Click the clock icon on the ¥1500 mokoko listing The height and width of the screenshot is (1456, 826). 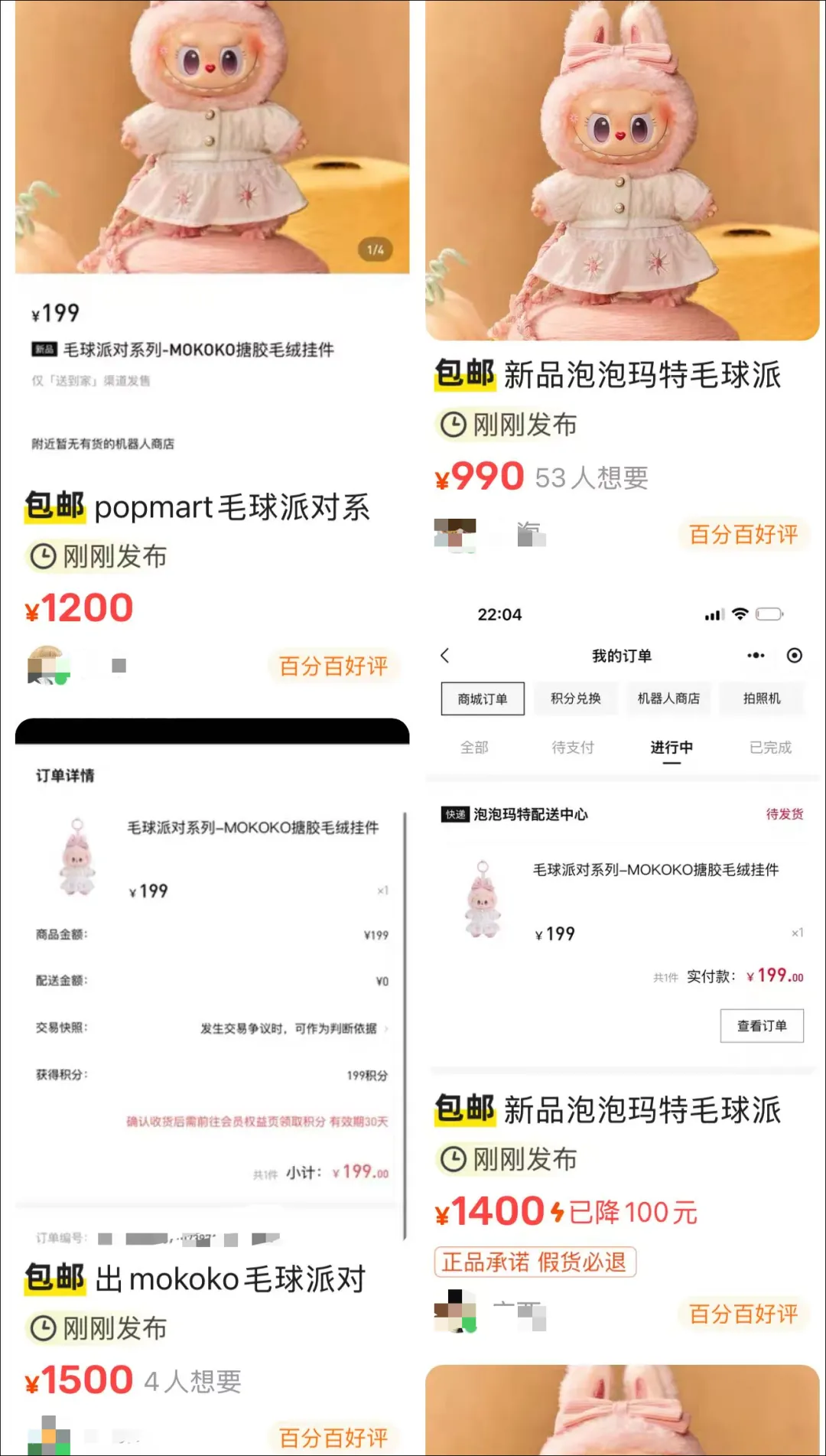tap(45, 1329)
